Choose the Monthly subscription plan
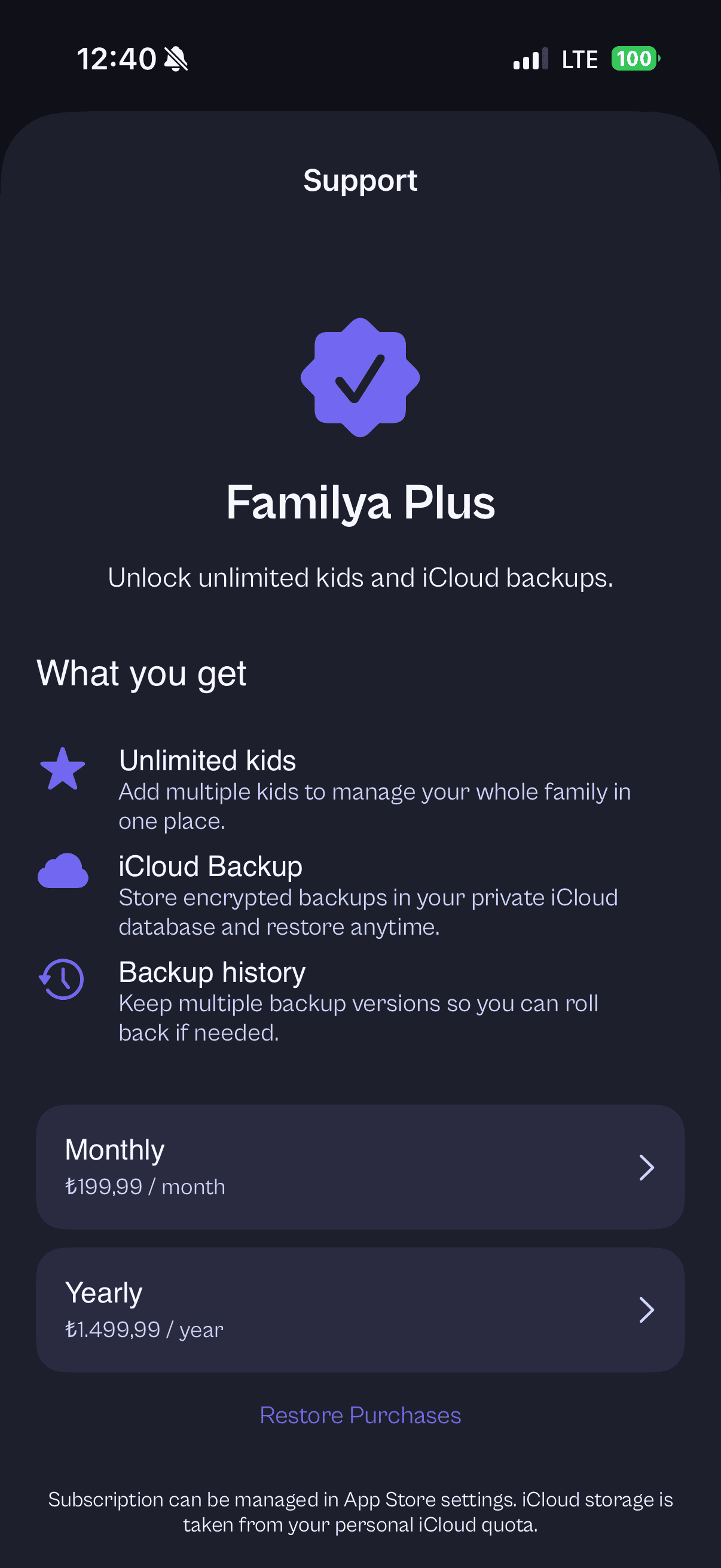 pyautogui.click(x=360, y=1167)
